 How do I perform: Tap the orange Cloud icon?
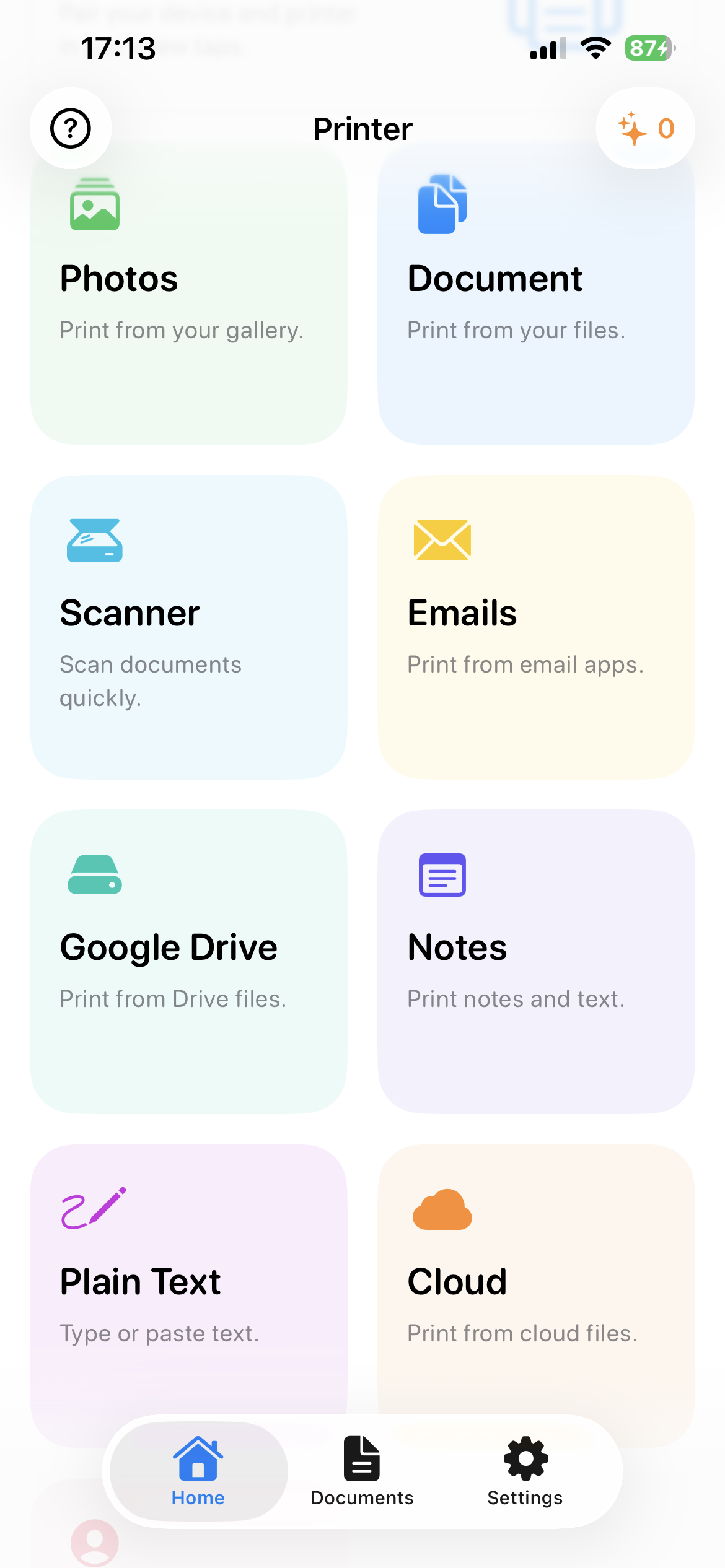(x=441, y=1208)
